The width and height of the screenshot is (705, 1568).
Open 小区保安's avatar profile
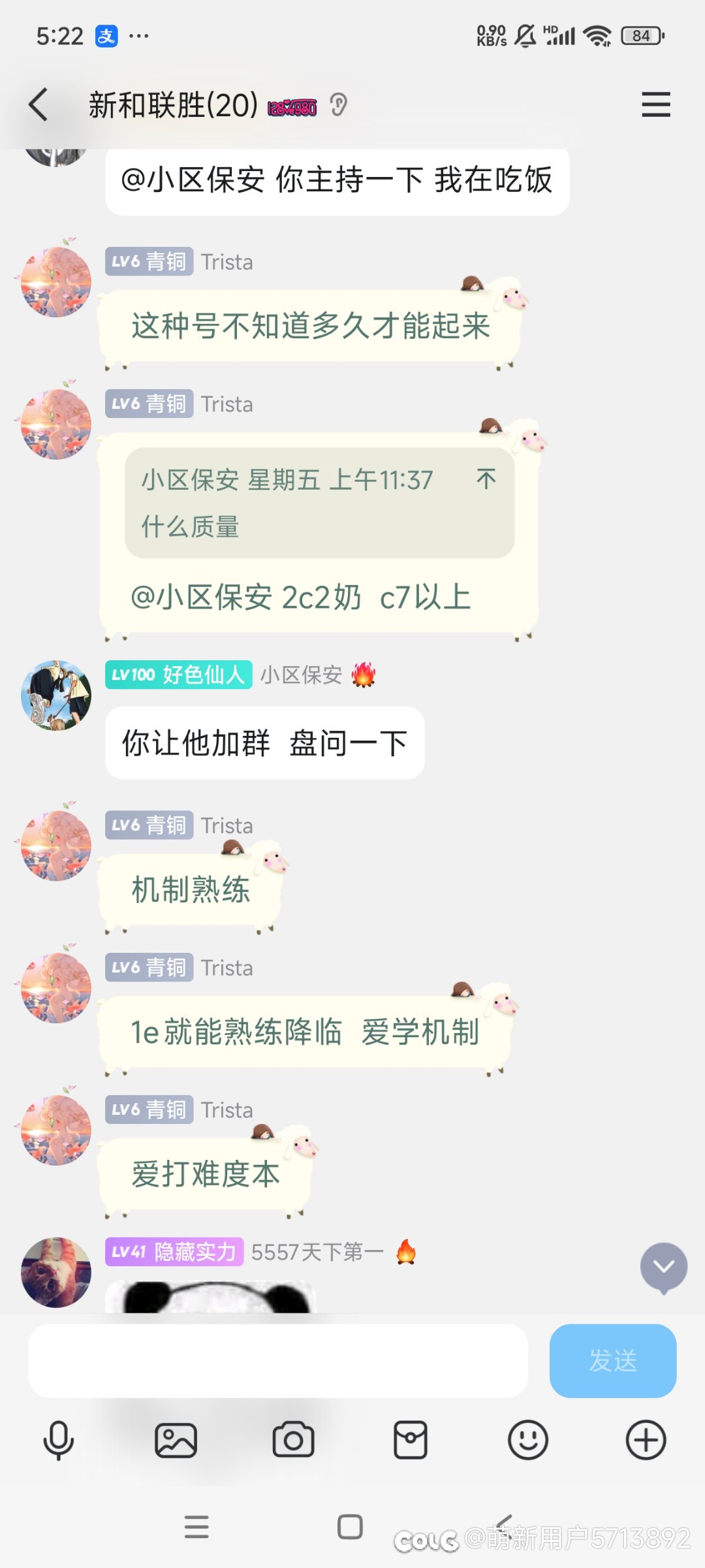(x=56, y=695)
